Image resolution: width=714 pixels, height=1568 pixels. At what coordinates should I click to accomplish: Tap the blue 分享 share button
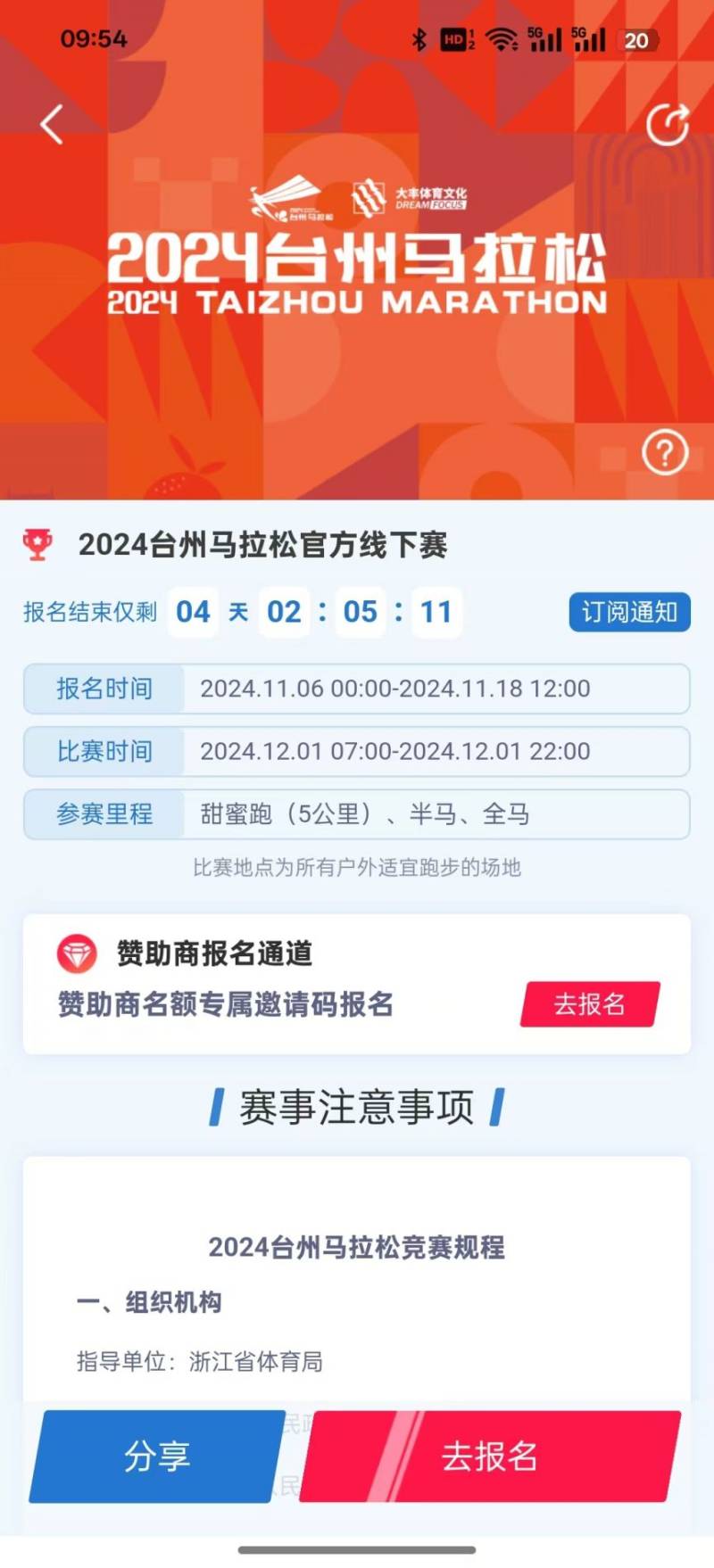[157, 1457]
